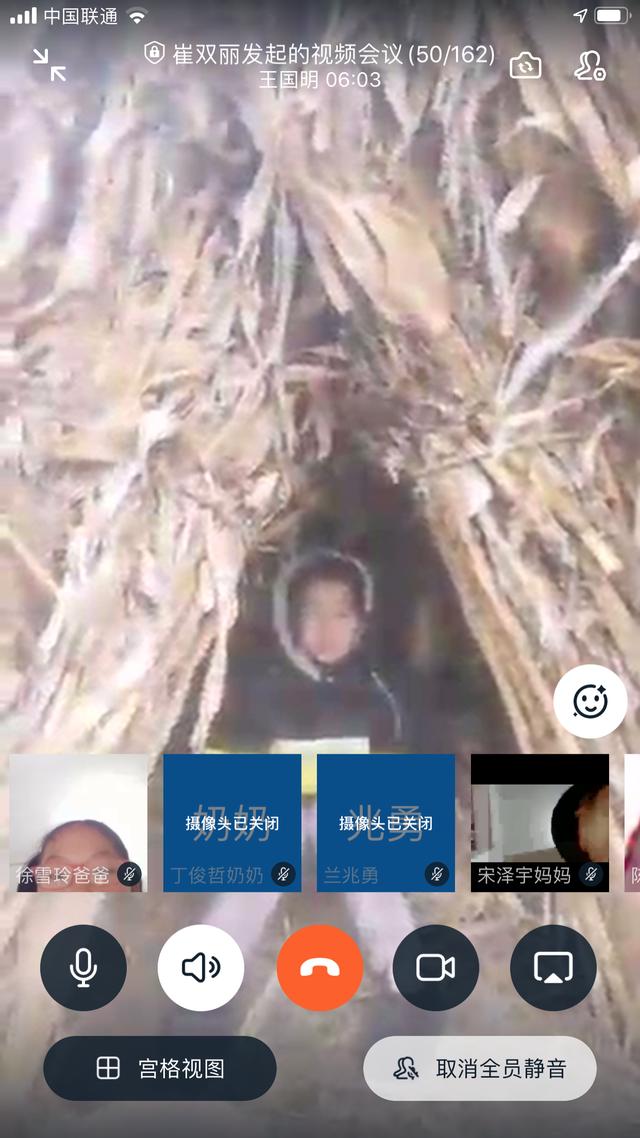Tap the microphone button
The image size is (640, 1138).
click(x=83, y=967)
